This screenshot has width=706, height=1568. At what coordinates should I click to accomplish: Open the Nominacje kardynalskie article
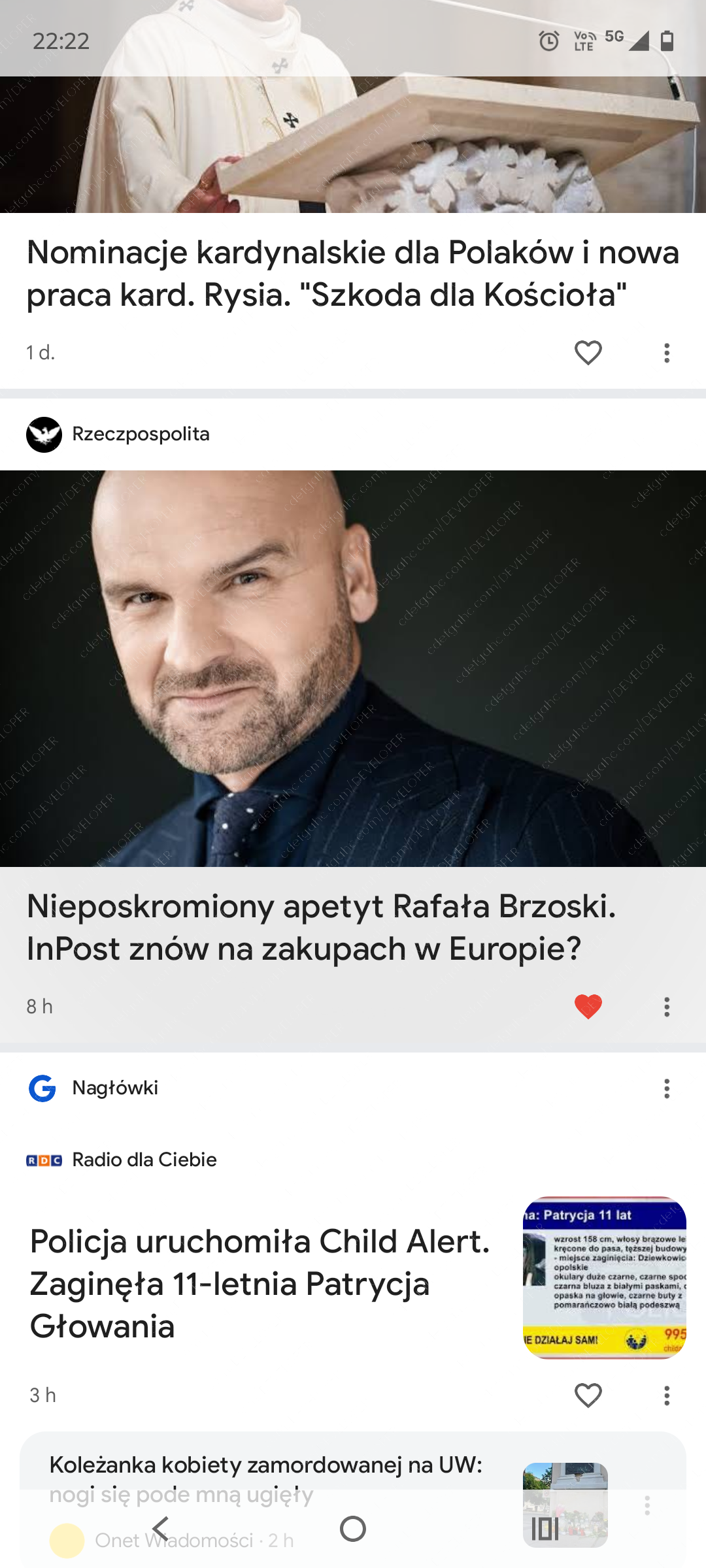[x=353, y=273]
